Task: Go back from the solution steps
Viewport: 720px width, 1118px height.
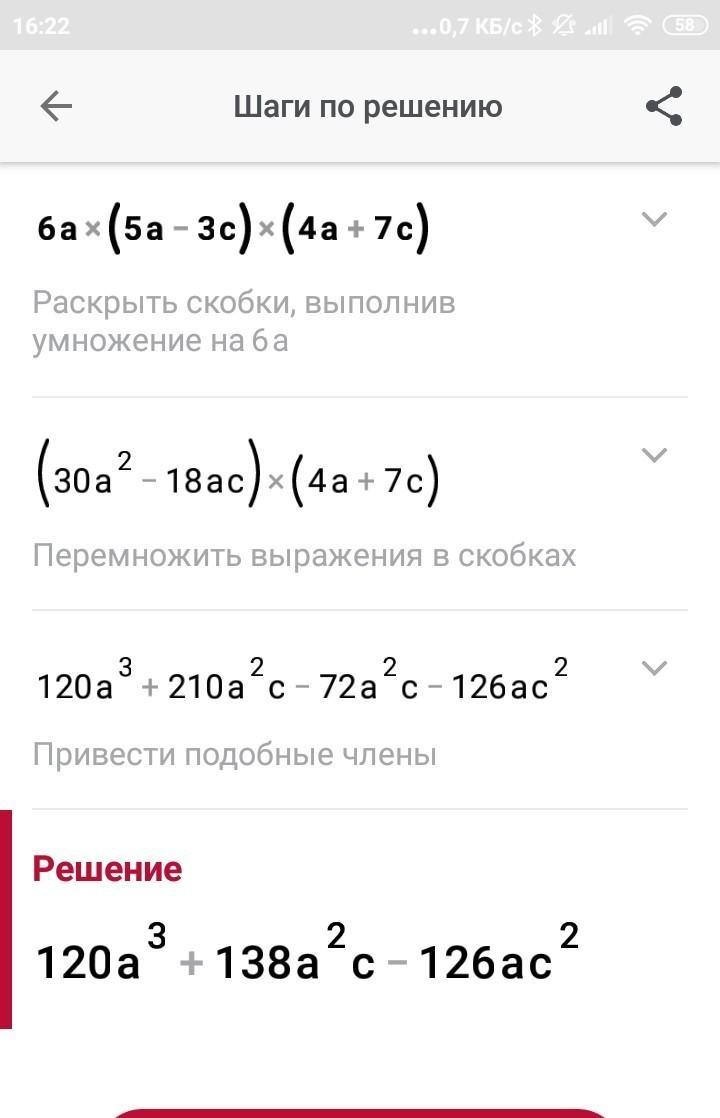Action: tap(56, 107)
